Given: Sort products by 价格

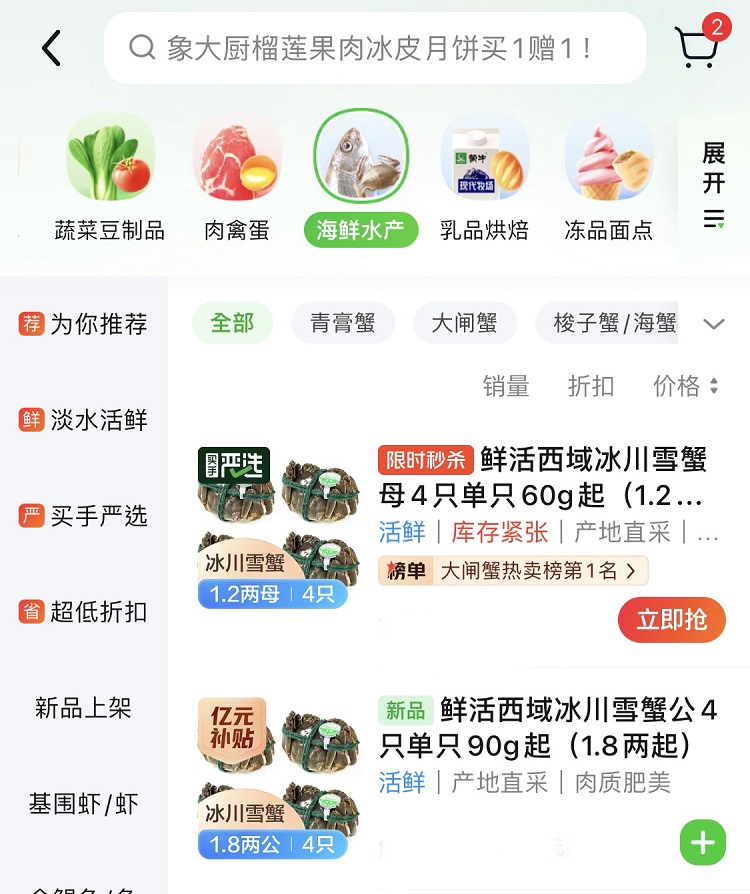Looking at the screenshot, I should [x=686, y=386].
